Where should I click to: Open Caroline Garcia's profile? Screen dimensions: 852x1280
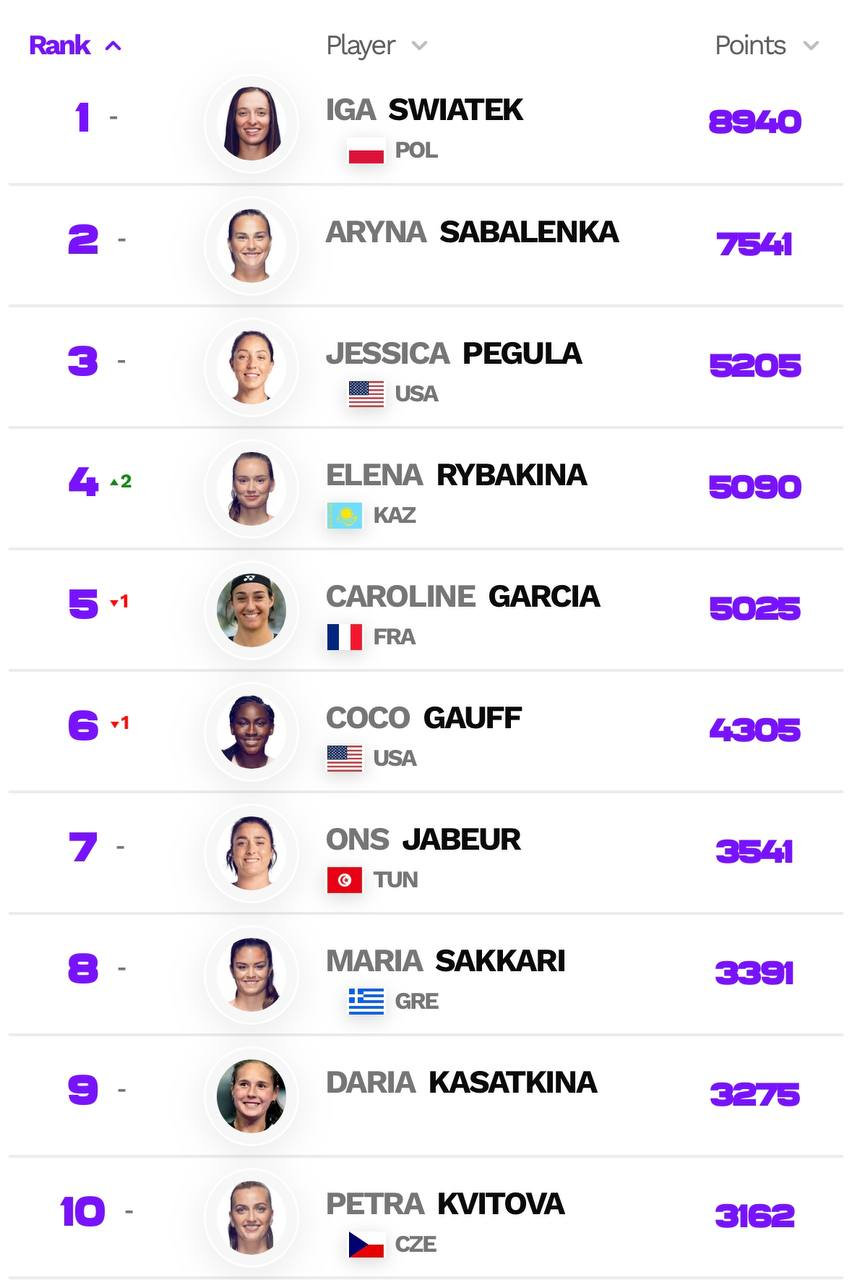462,596
